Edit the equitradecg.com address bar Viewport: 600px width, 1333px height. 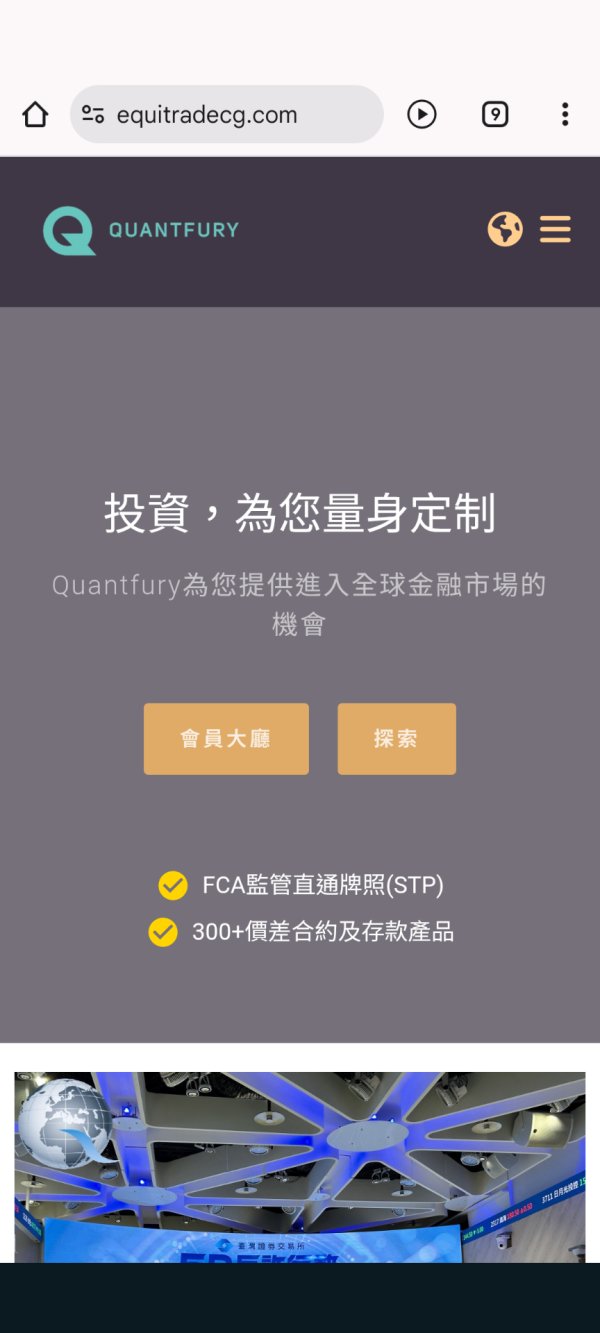click(227, 114)
